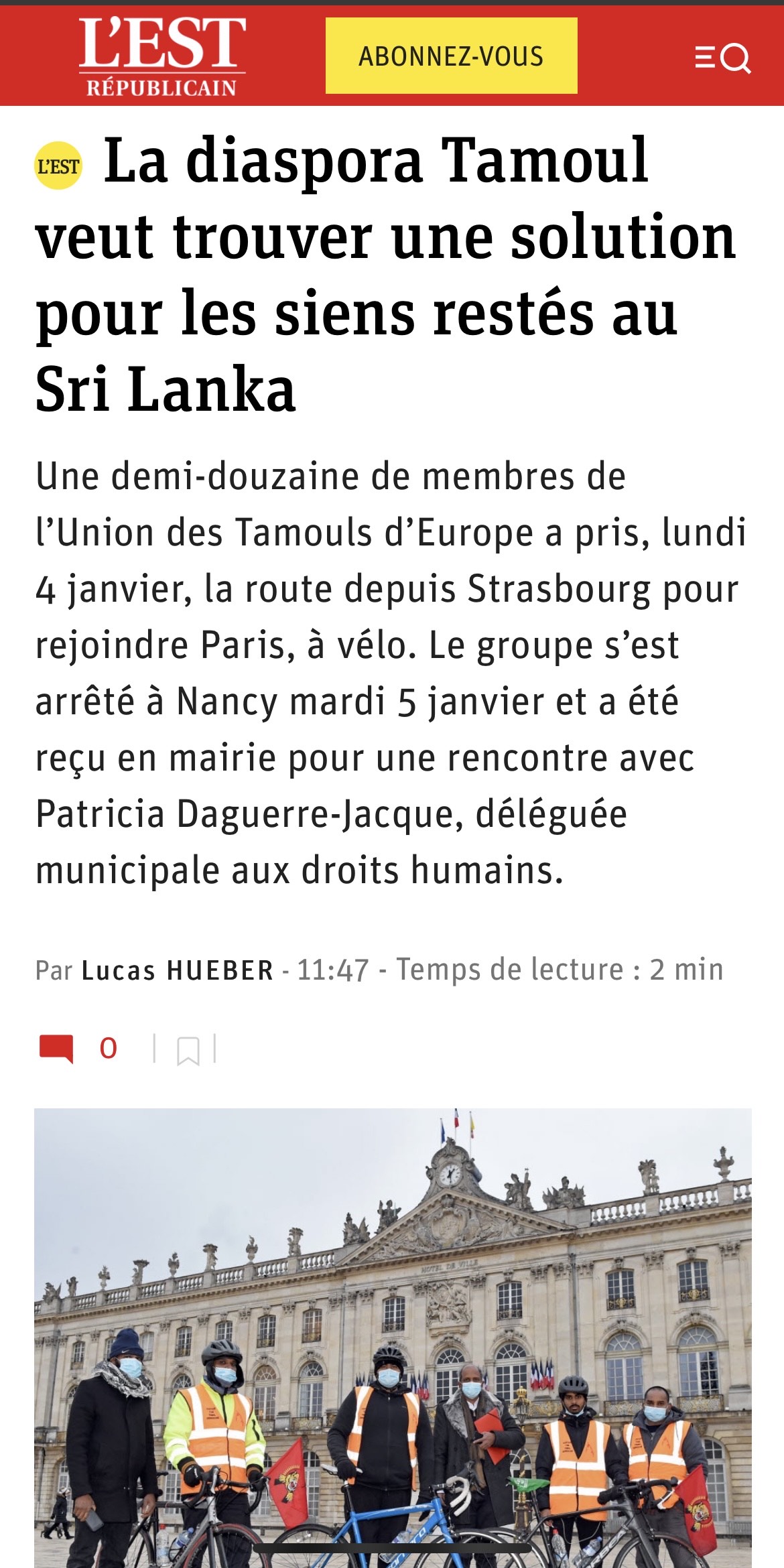Image resolution: width=784 pixels, height=1568 pixels.
Task: Go to L'Est Républicain home via logo
Action: 161,56
